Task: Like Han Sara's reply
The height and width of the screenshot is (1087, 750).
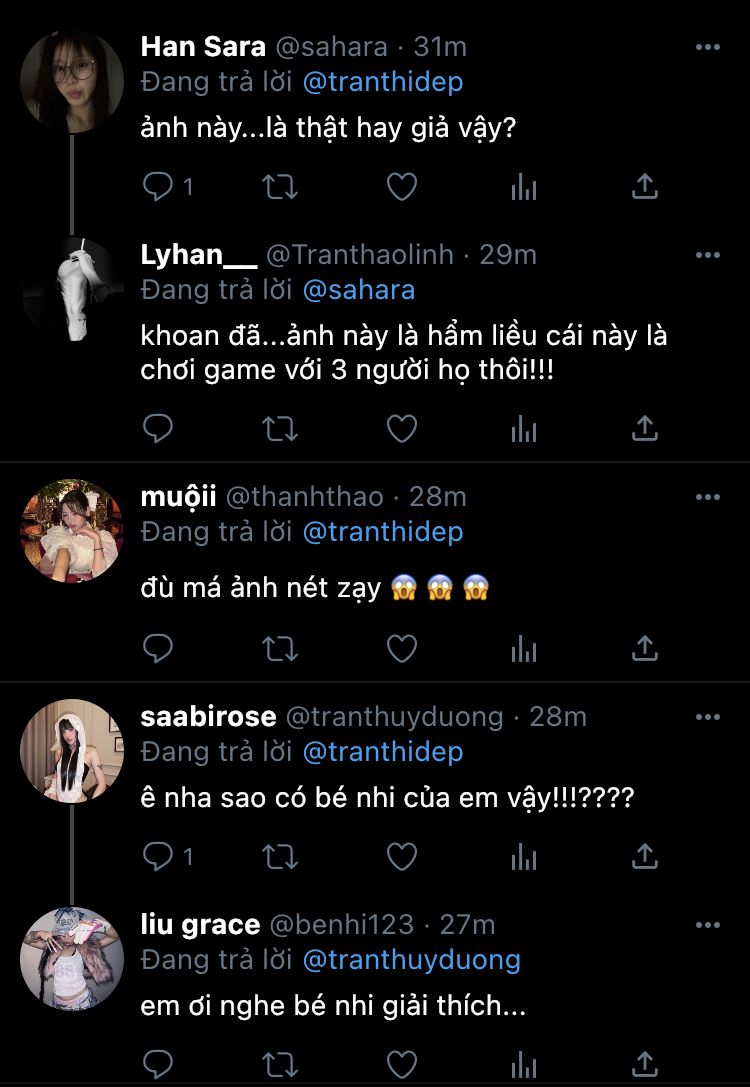Action: pyautogui.click(x=401, y=186)
